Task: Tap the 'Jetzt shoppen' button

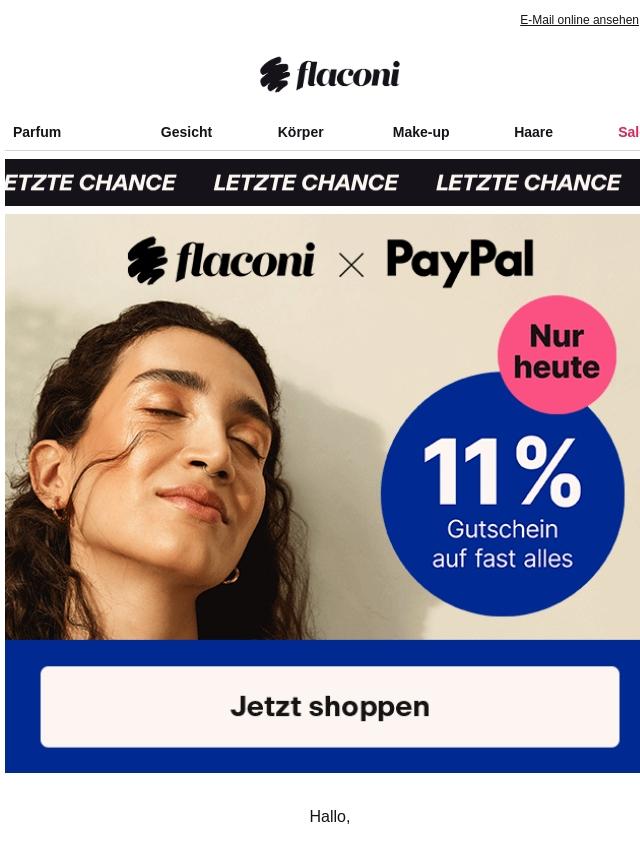Action: (329, 706)
